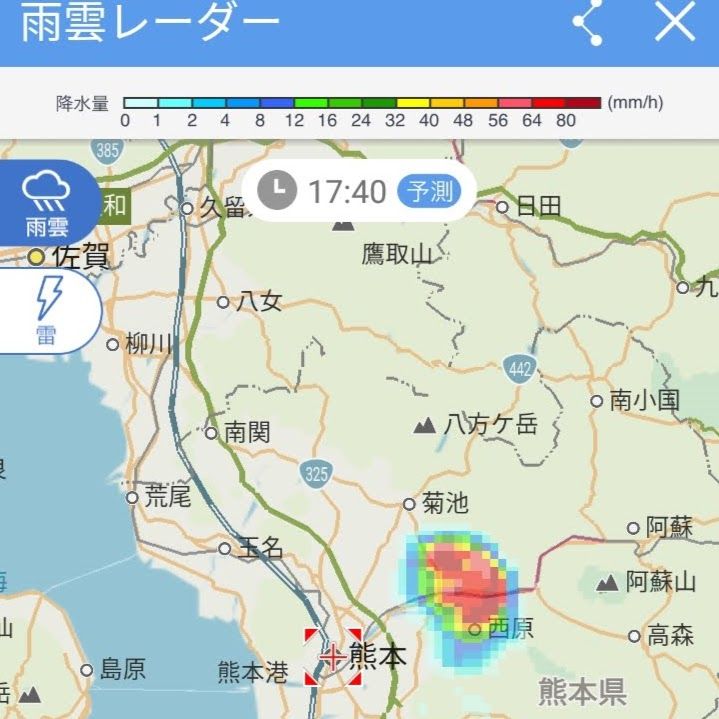This screenshot has width=719, height=719.
Task: Share the rain radar map
Action: pos(587,23)
